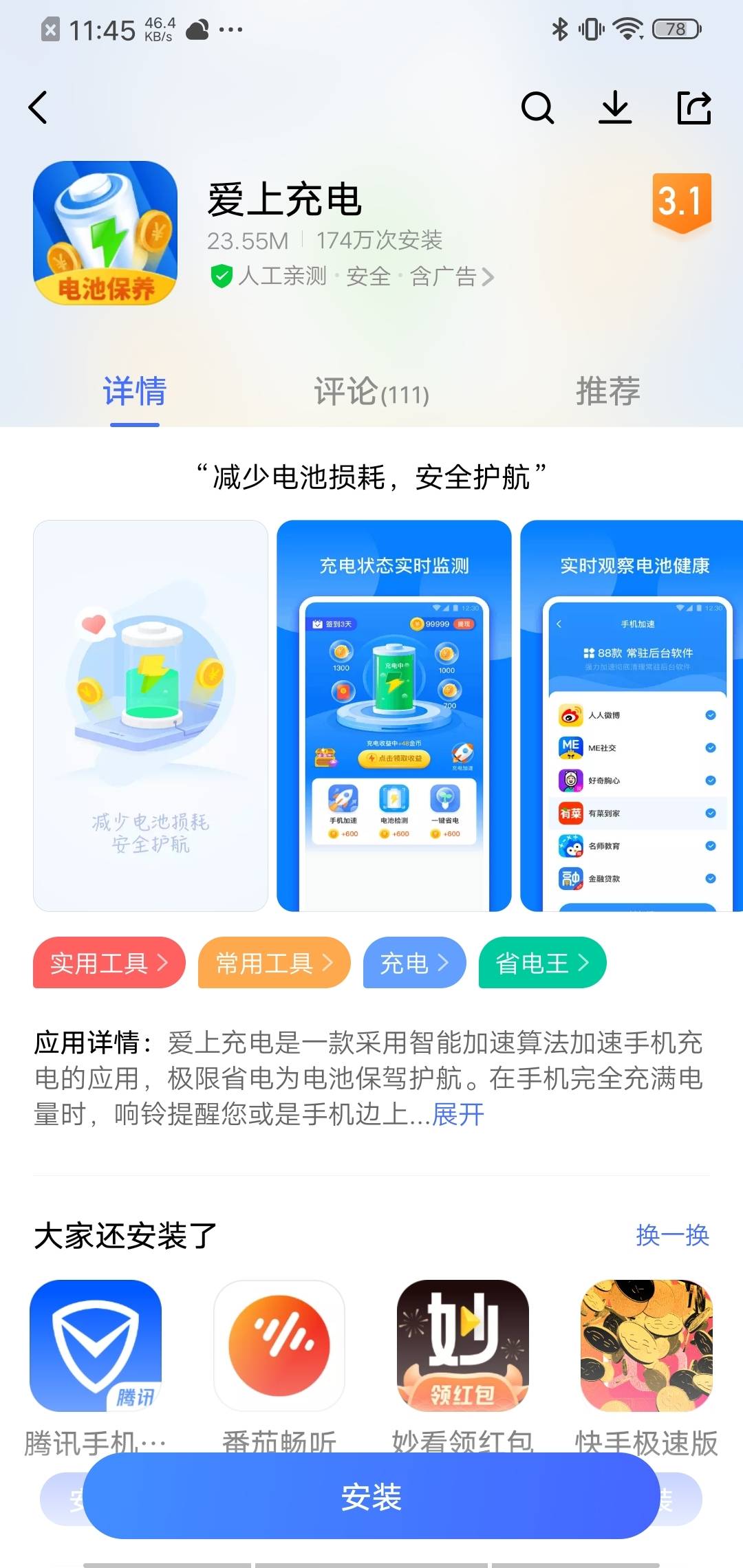Open the 常用工具 category chip
This screenshot has width=743, height=1568.
(274, 963)
